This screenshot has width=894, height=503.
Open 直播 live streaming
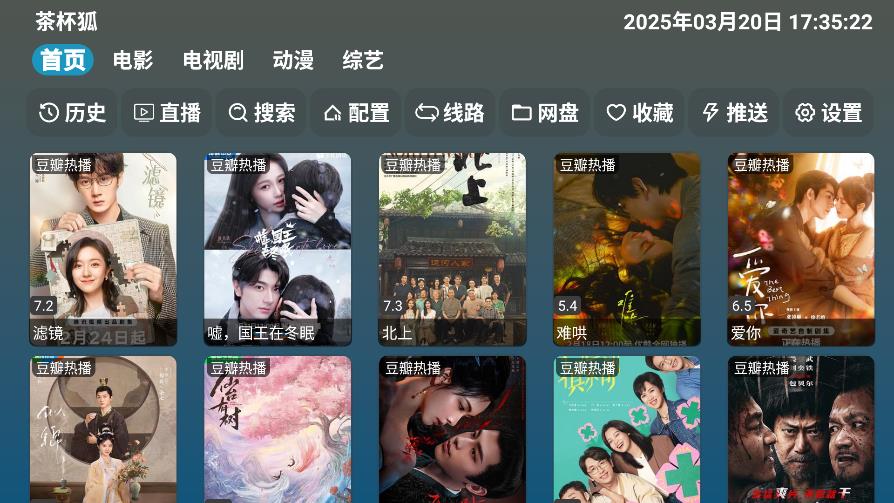[x=167, y=113]
